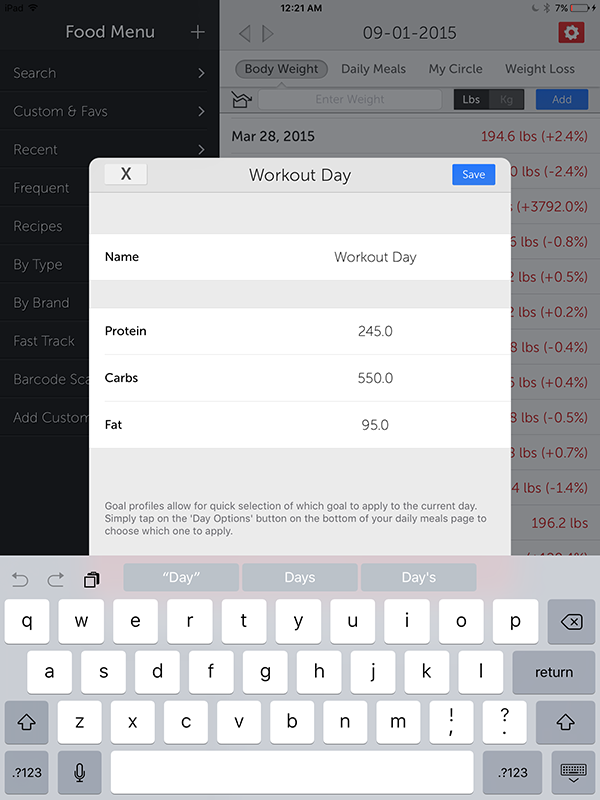The width and height of the screenshot is (600, 800).
Task: Choose the "Days" keyboard suggestion
Action: click(x=299, y=577)
